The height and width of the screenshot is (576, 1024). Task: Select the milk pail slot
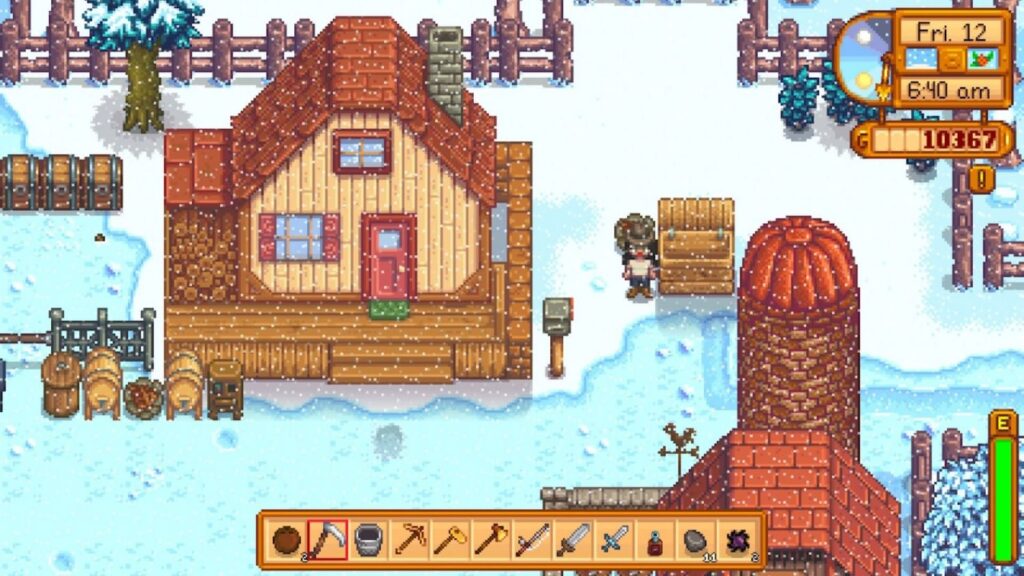pos(368,541)
